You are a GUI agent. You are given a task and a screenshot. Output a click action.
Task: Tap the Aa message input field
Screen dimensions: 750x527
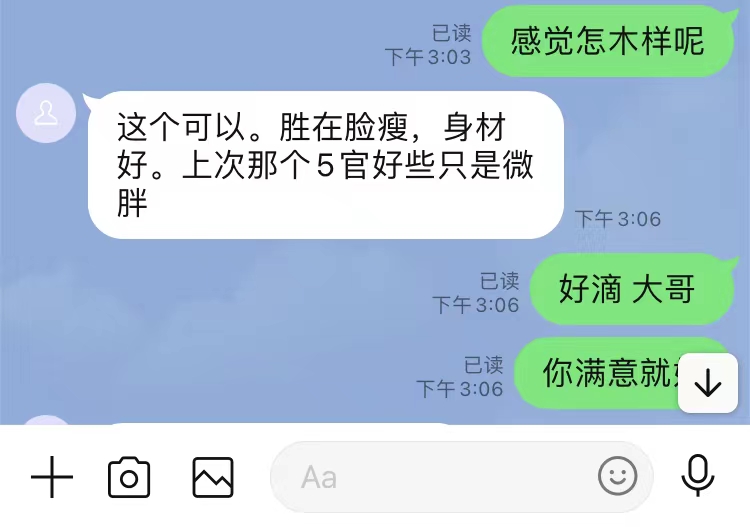point(430,478)
